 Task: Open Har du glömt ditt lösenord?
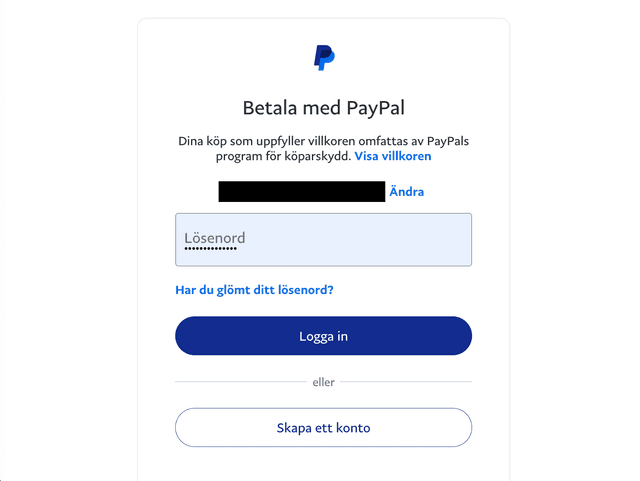(254, 290)
